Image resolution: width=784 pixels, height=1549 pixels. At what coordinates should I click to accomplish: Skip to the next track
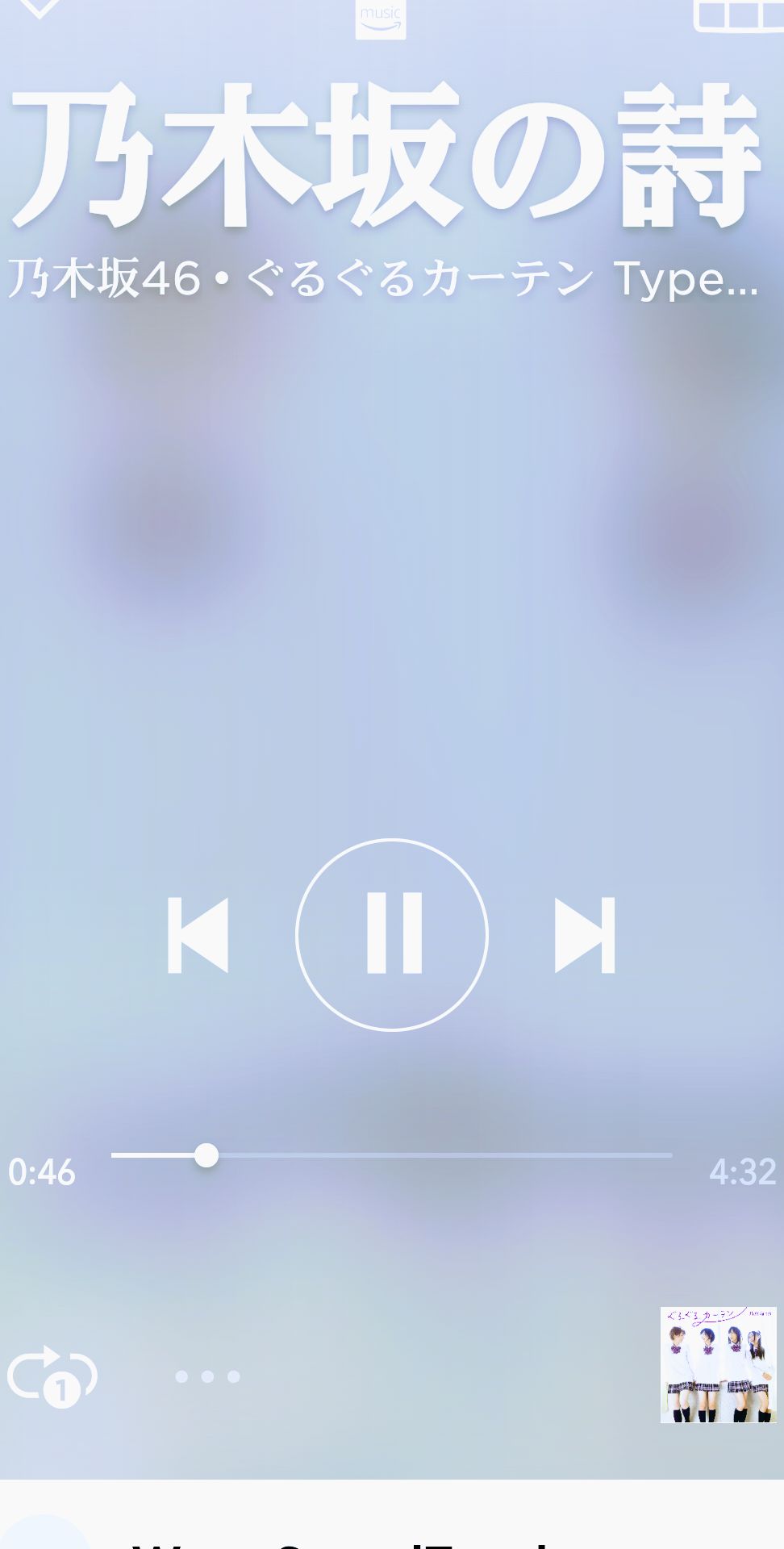click(585, 935)
